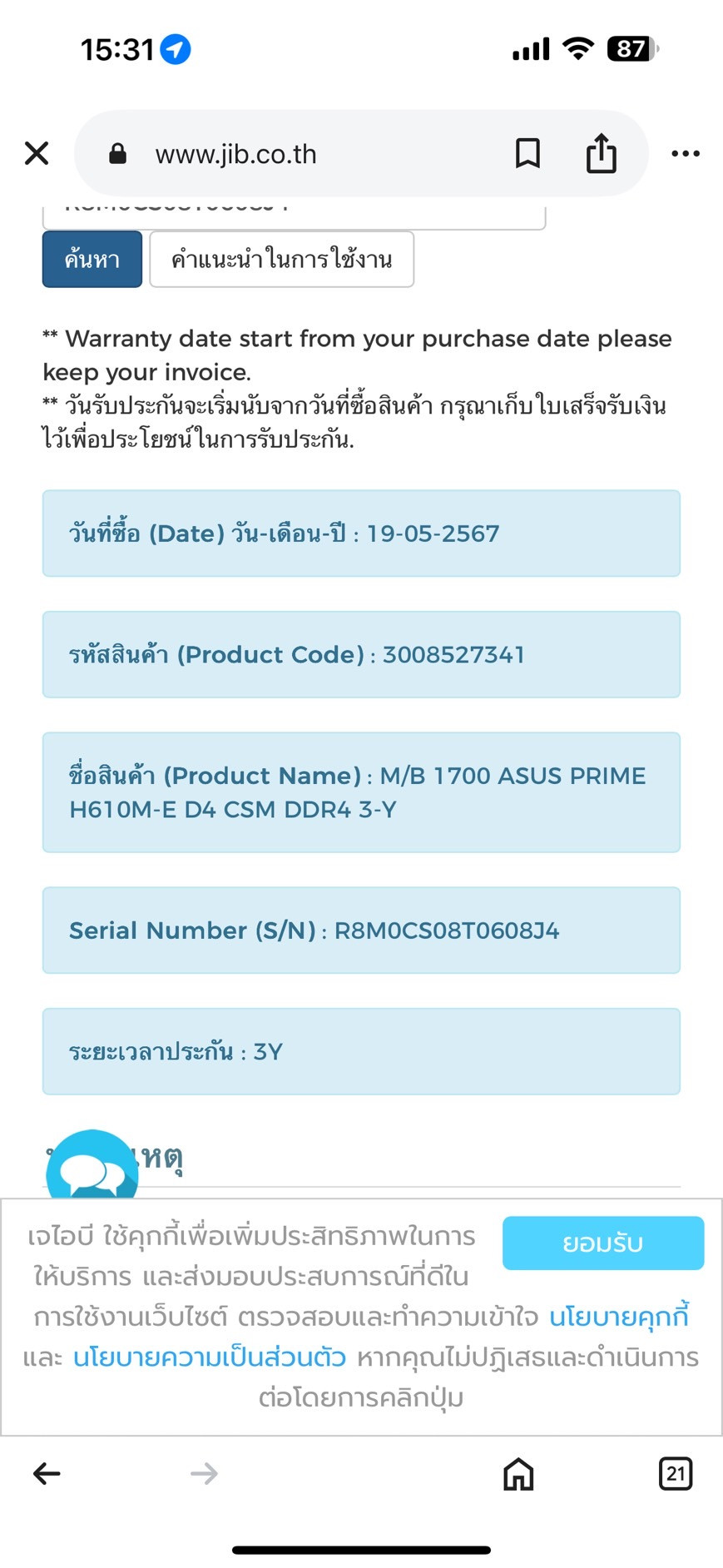This screenshot has height=1568, width=723.
Task: Accept cookies with ยอมรับ button
Action: point(603,1243)
